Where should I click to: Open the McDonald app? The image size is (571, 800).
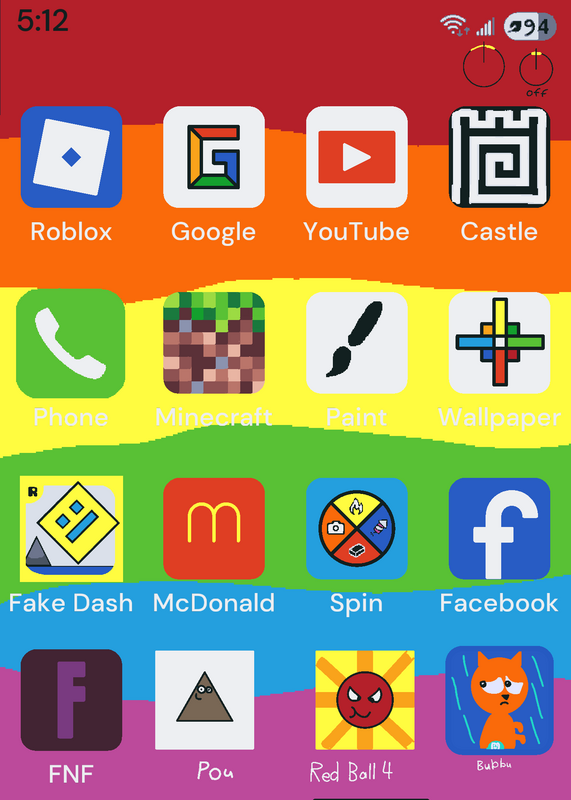point(214,529)
